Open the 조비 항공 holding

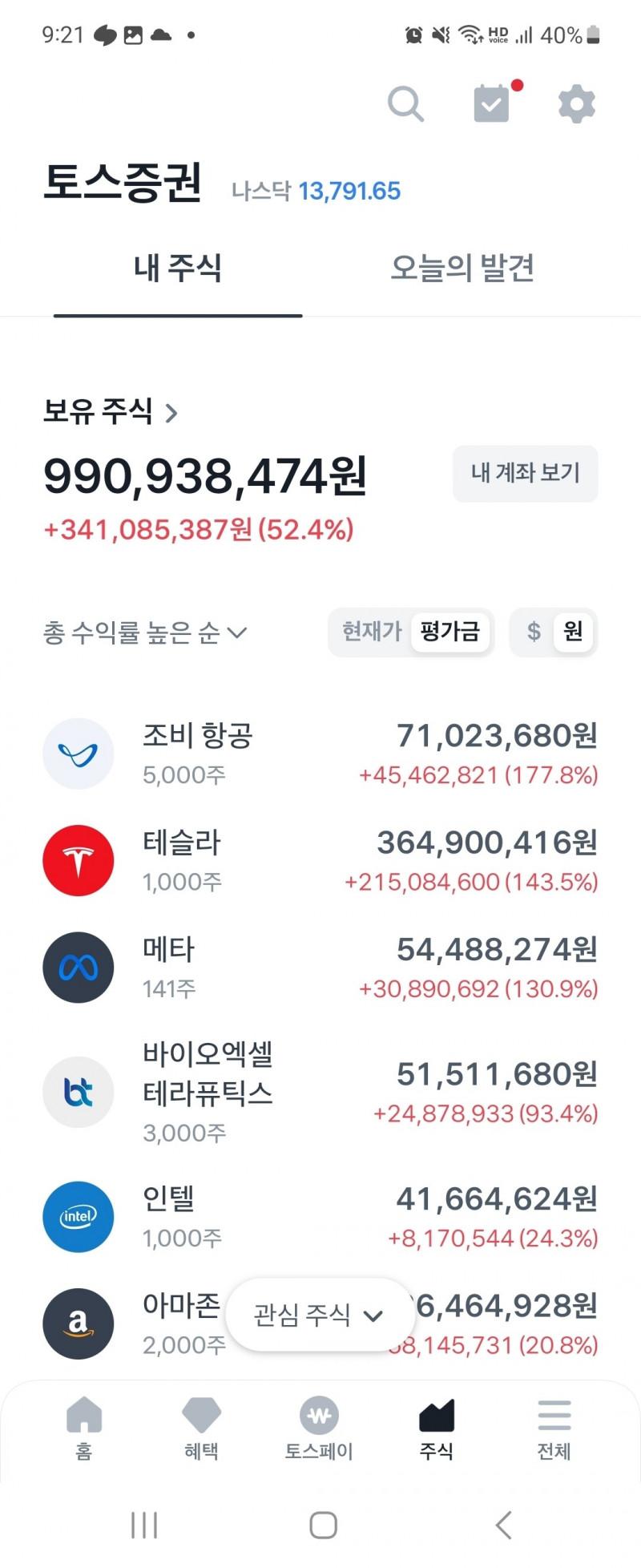[x=320, y=754]
